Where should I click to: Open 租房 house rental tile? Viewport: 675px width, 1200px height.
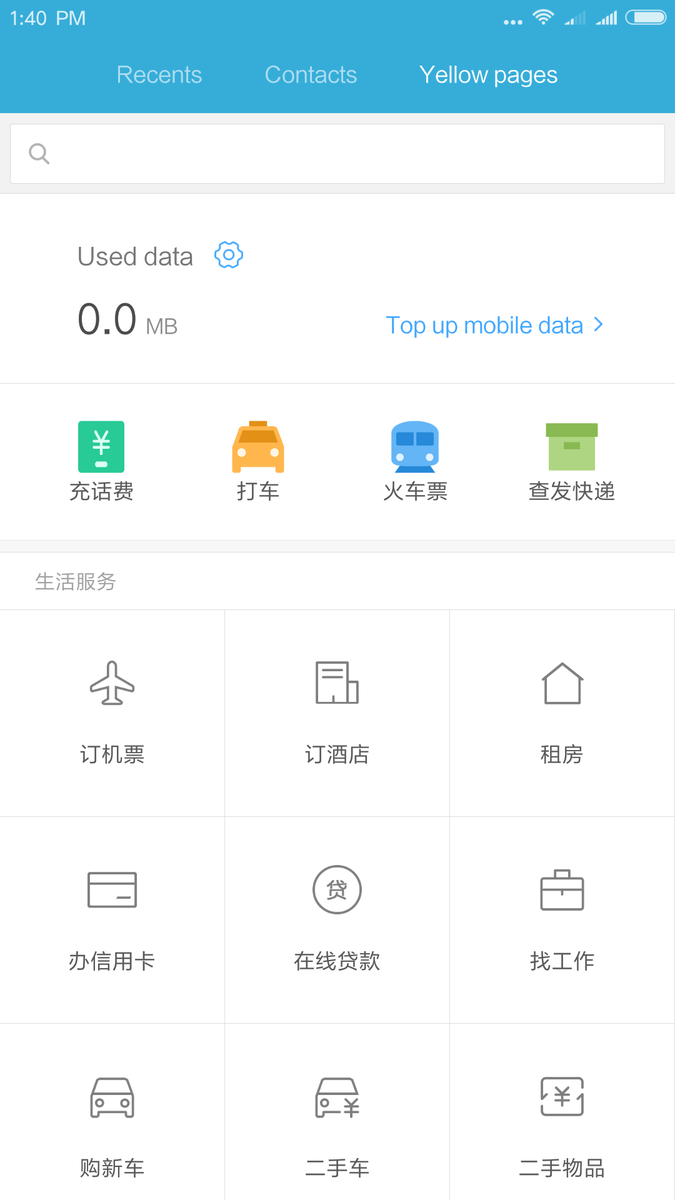(x=562, y=713)
